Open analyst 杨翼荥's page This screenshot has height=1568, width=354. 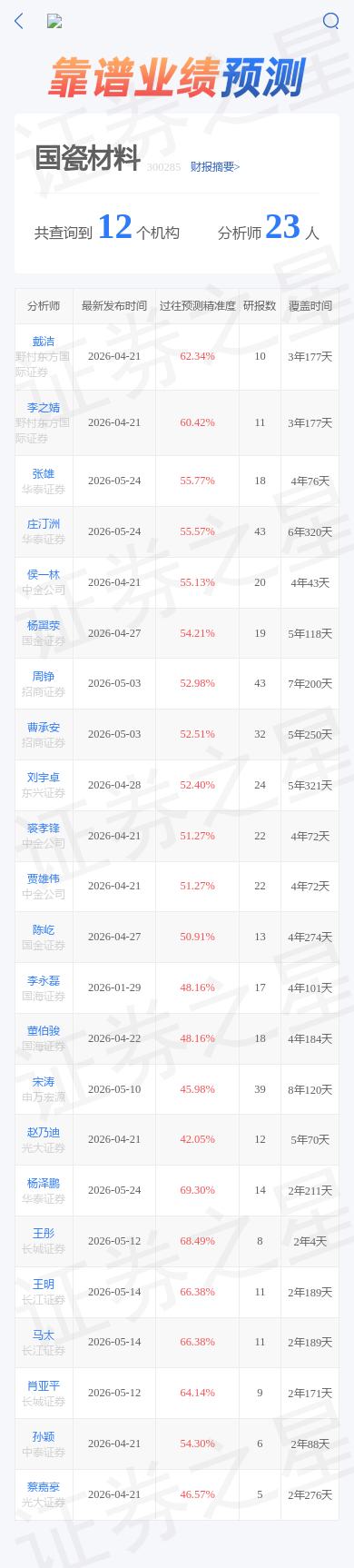(x=44, y=626)
